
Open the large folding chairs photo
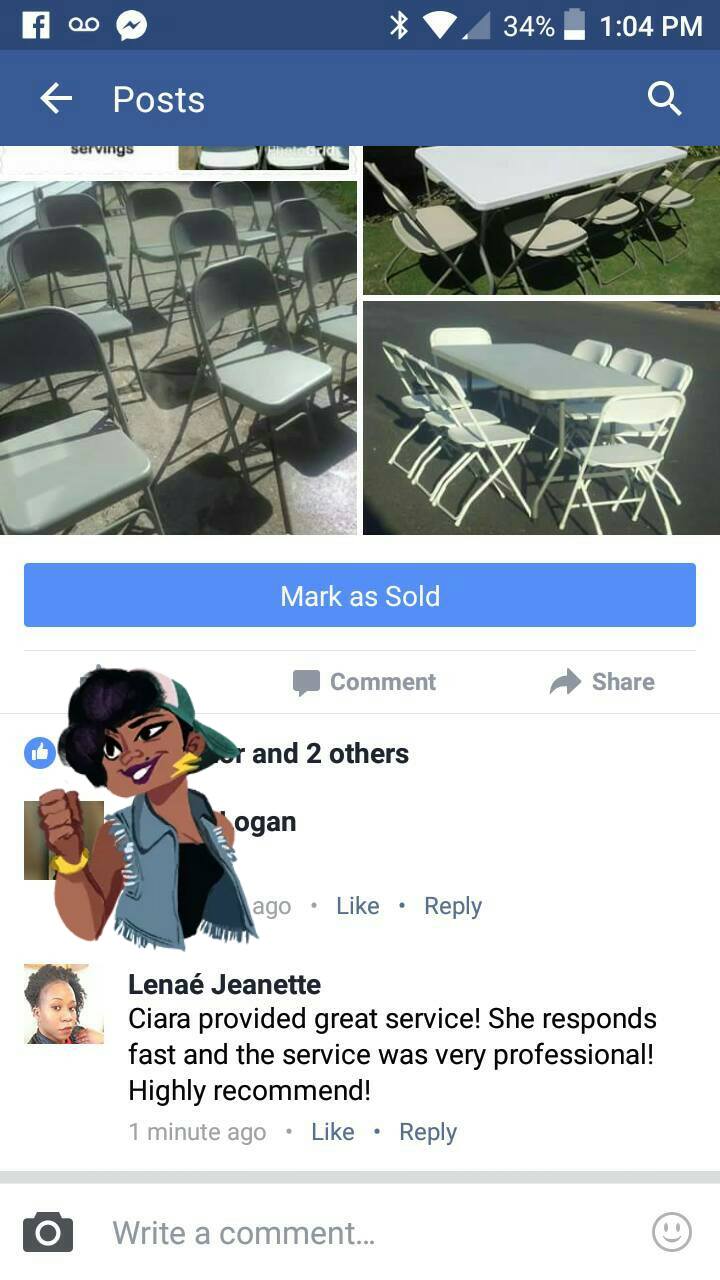[178, 357]
